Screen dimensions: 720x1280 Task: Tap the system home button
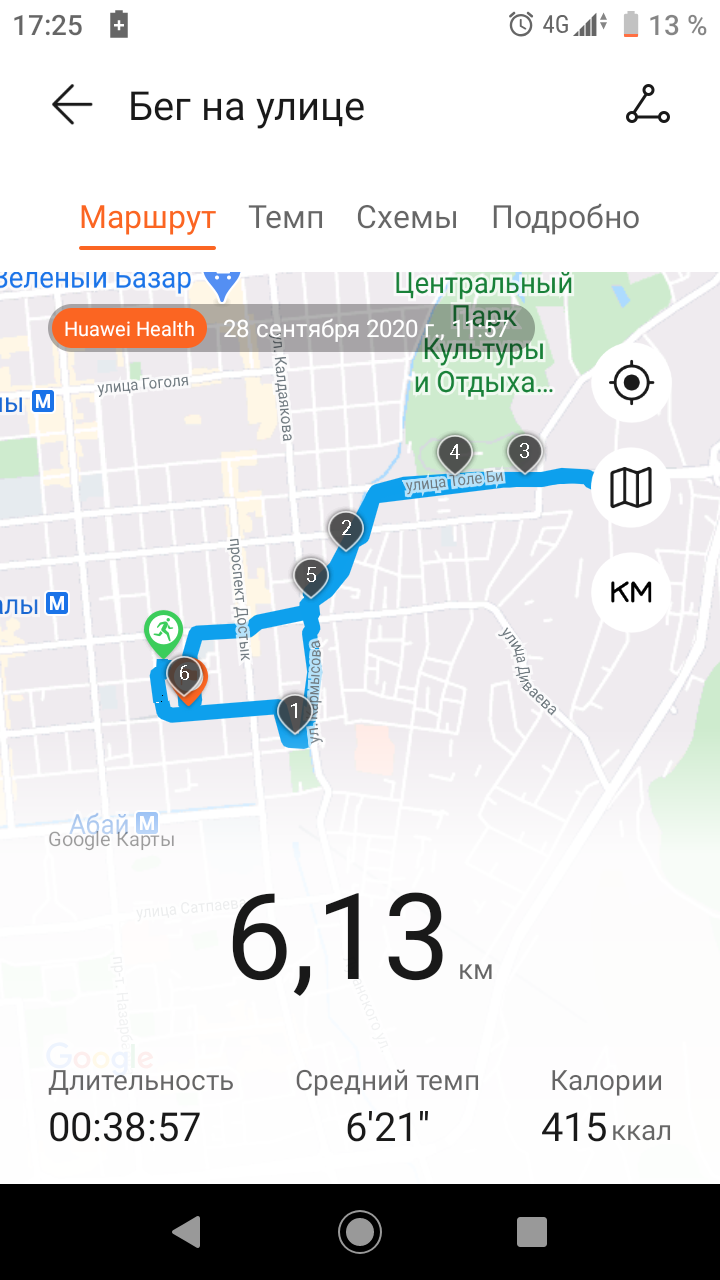tap(360, 1232)
